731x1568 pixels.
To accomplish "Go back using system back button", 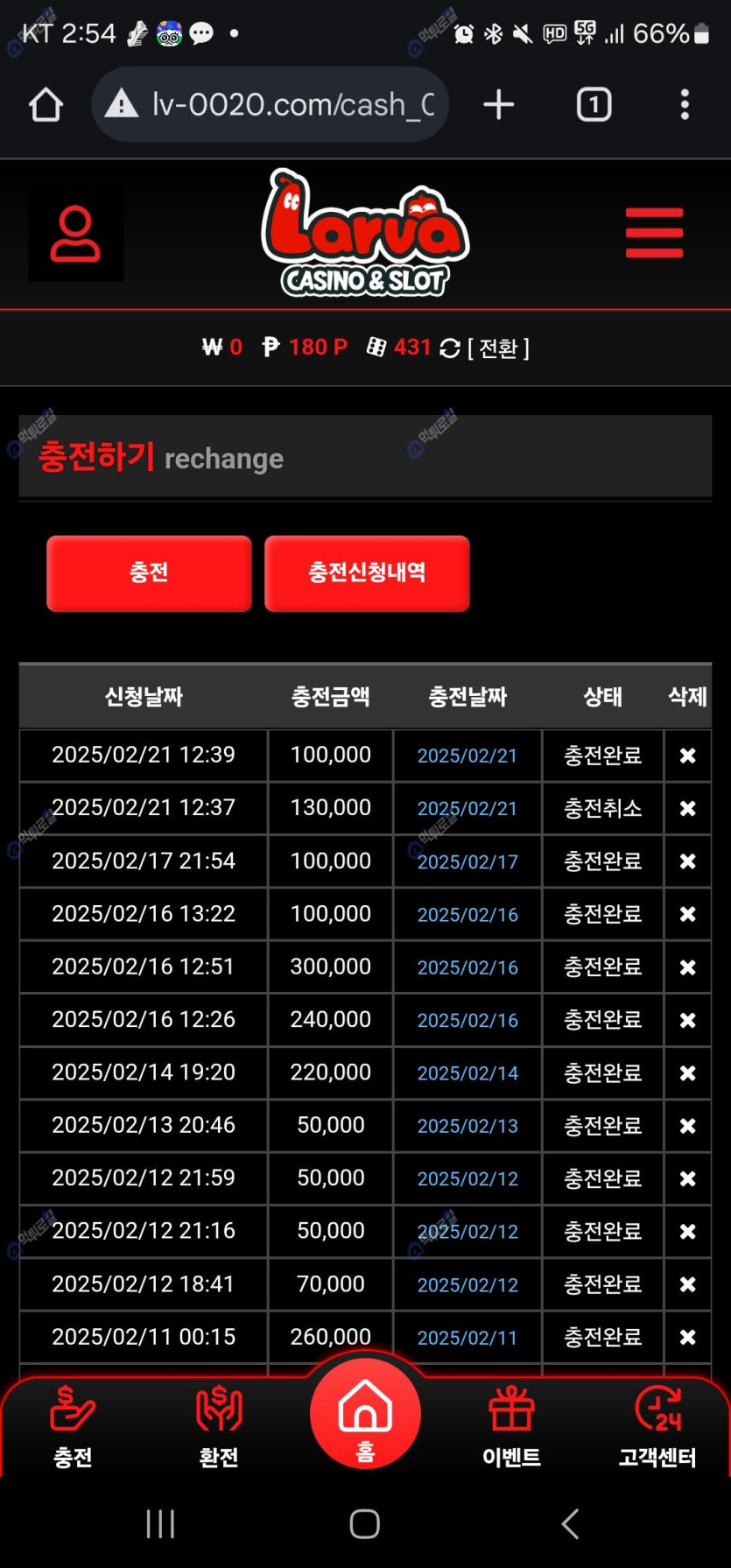I will pyautogui.click(x=570, y=1524).
